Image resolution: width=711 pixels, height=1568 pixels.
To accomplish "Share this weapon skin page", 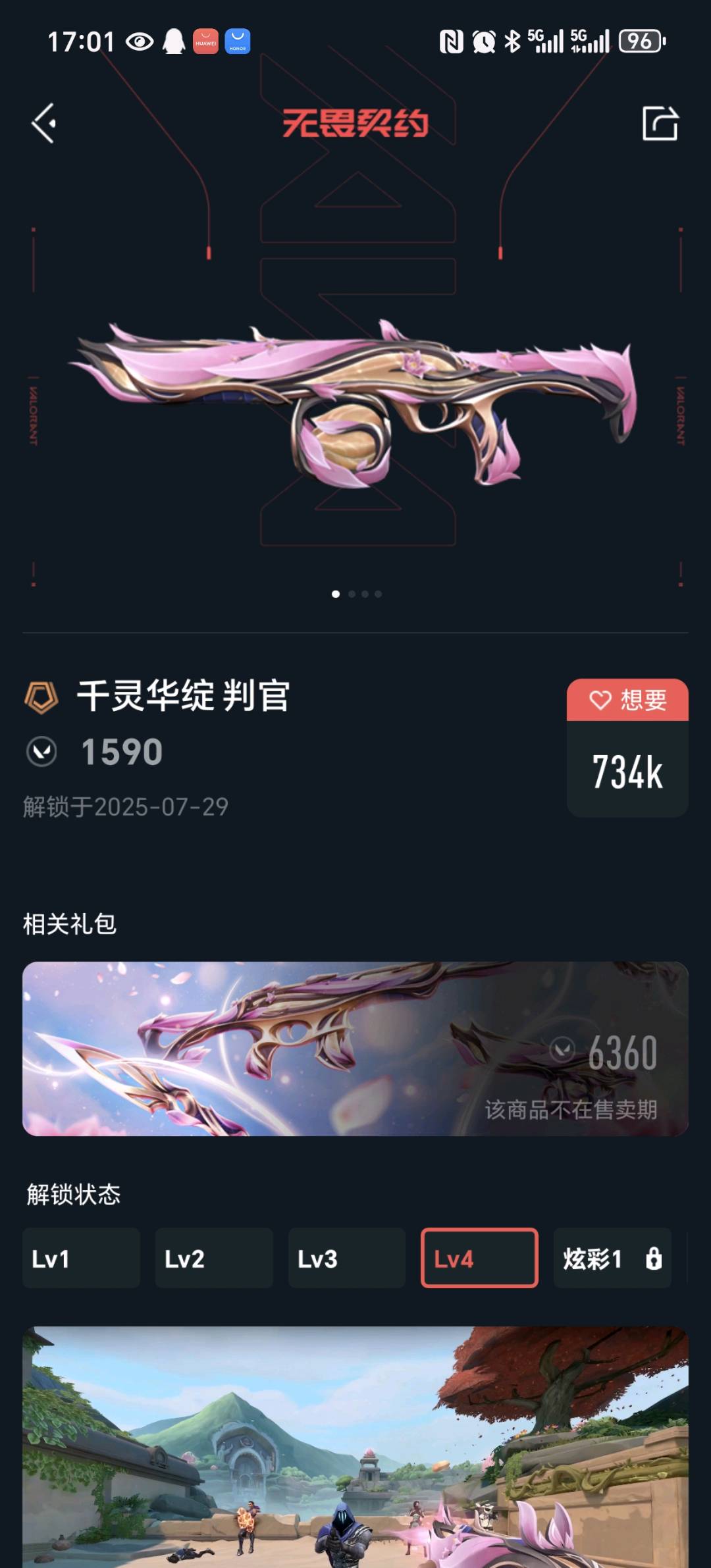I will click(x=660, y=123).
